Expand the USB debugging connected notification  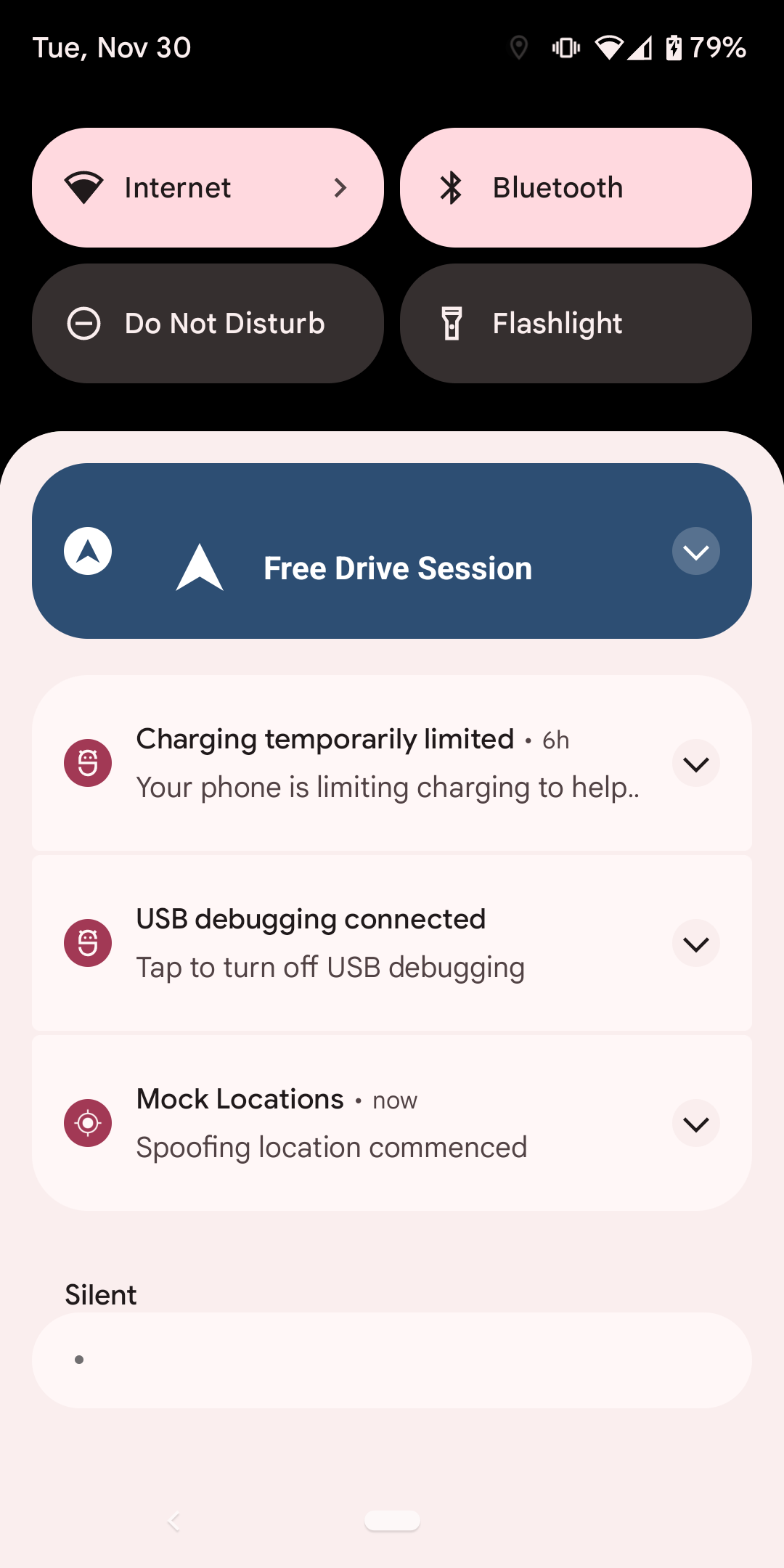695,944
